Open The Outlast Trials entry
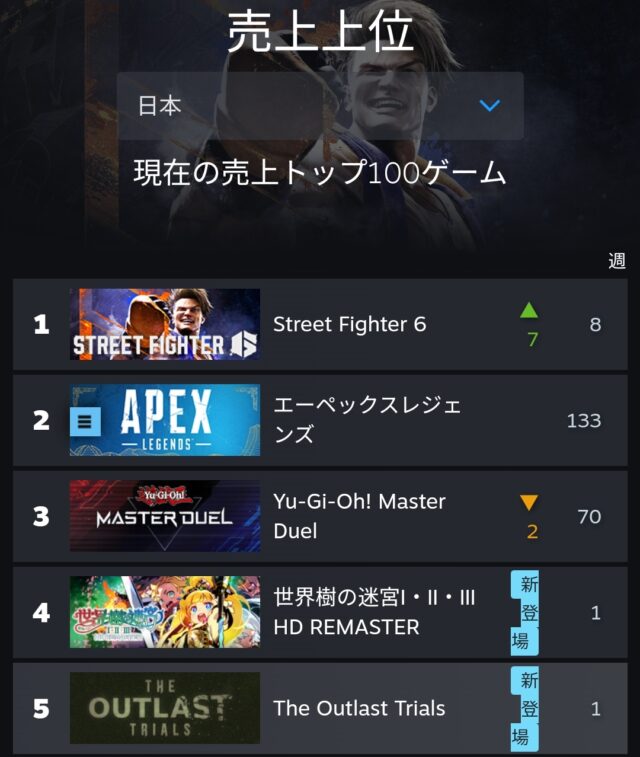The width and height of the screenshot is (640, 757). click(x=358, y=708)
